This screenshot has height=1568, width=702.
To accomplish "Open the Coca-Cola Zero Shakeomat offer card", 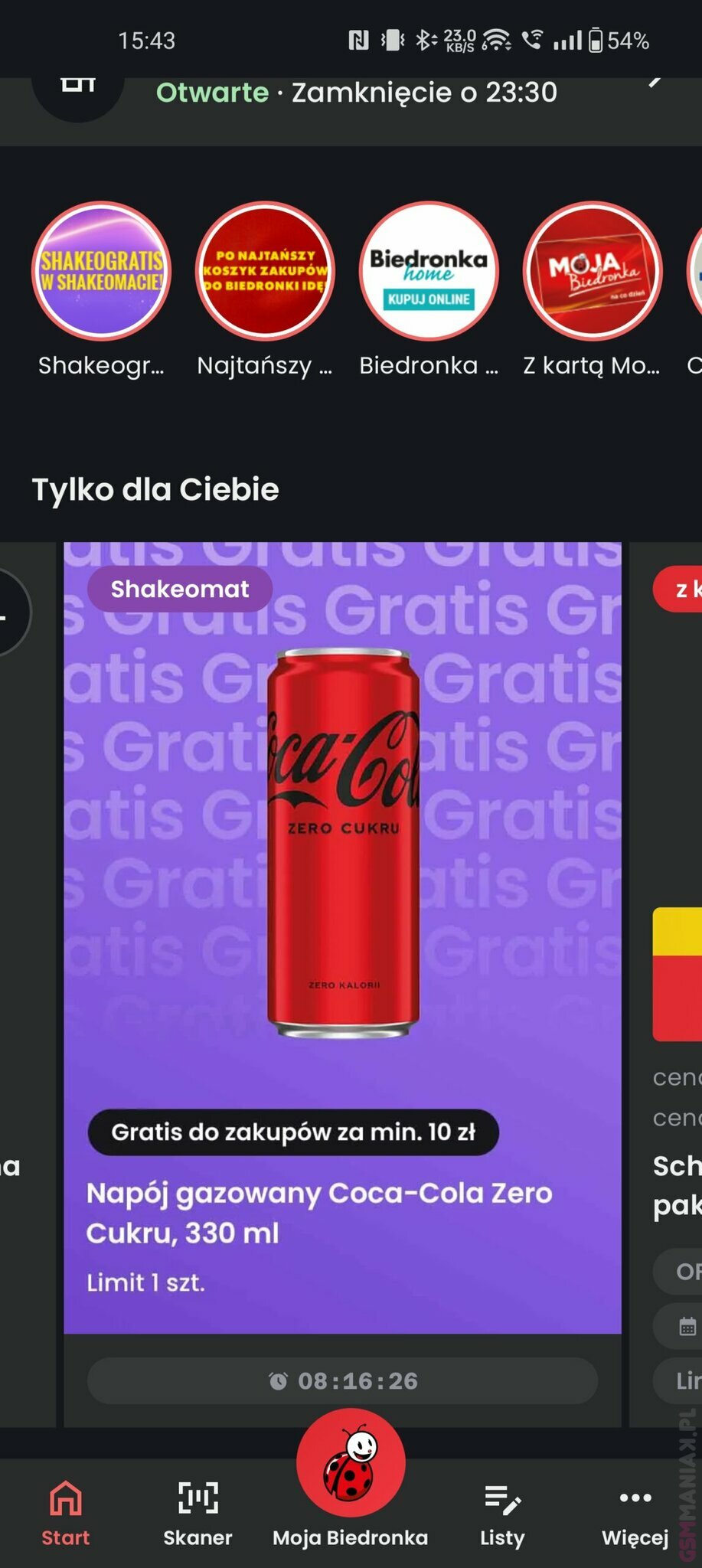I will (342, 938).
